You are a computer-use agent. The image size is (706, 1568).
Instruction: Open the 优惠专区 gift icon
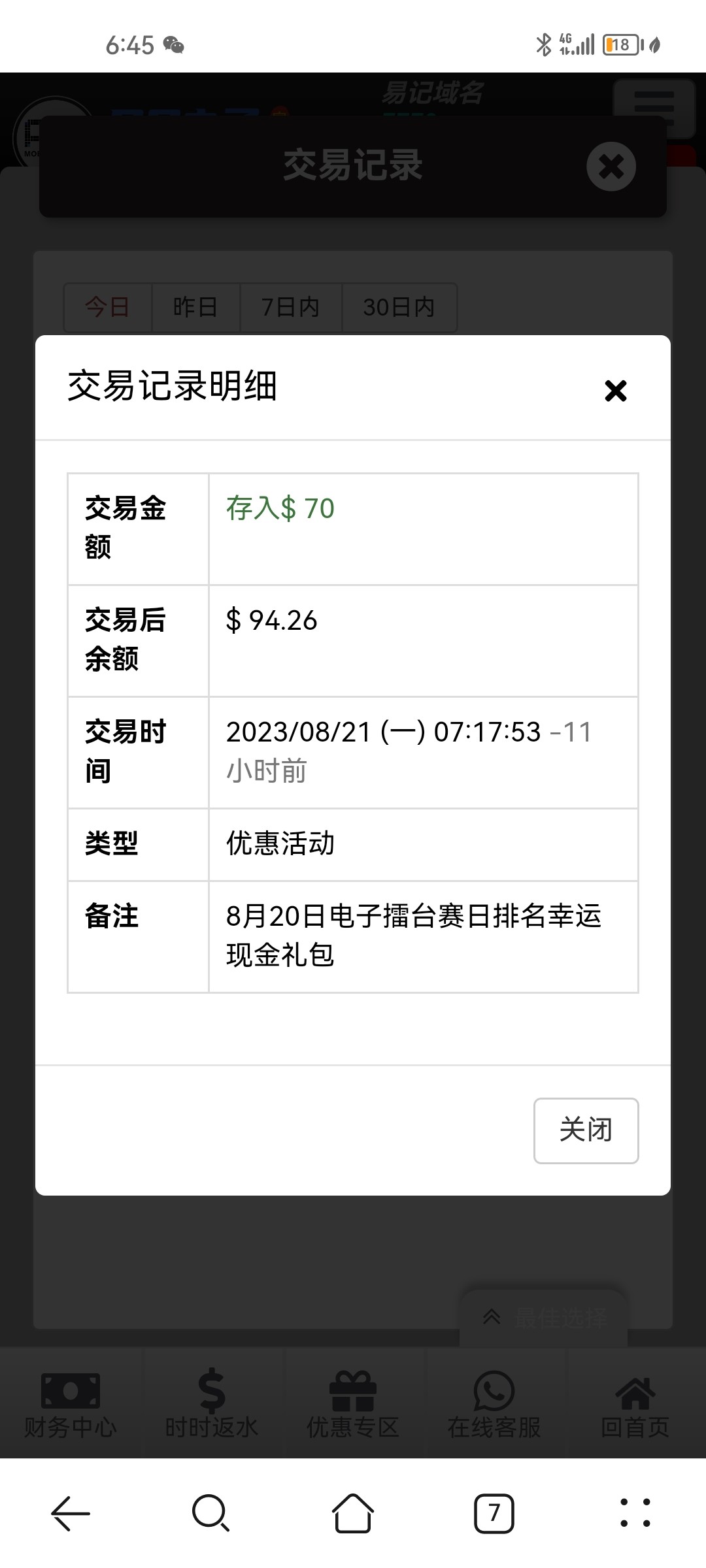click(353, 1398)
